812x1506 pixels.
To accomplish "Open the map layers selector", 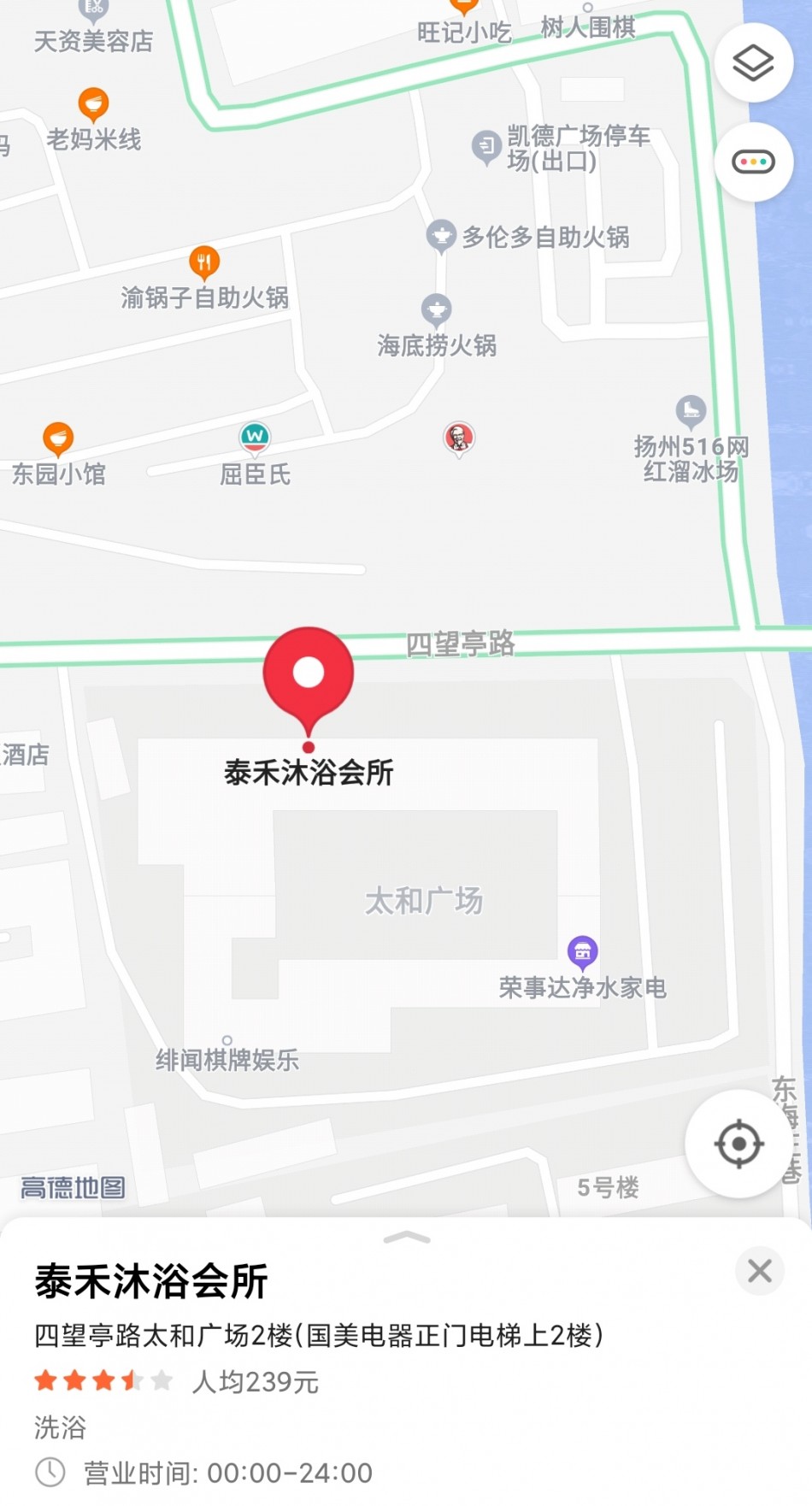I will pos(753,64).
